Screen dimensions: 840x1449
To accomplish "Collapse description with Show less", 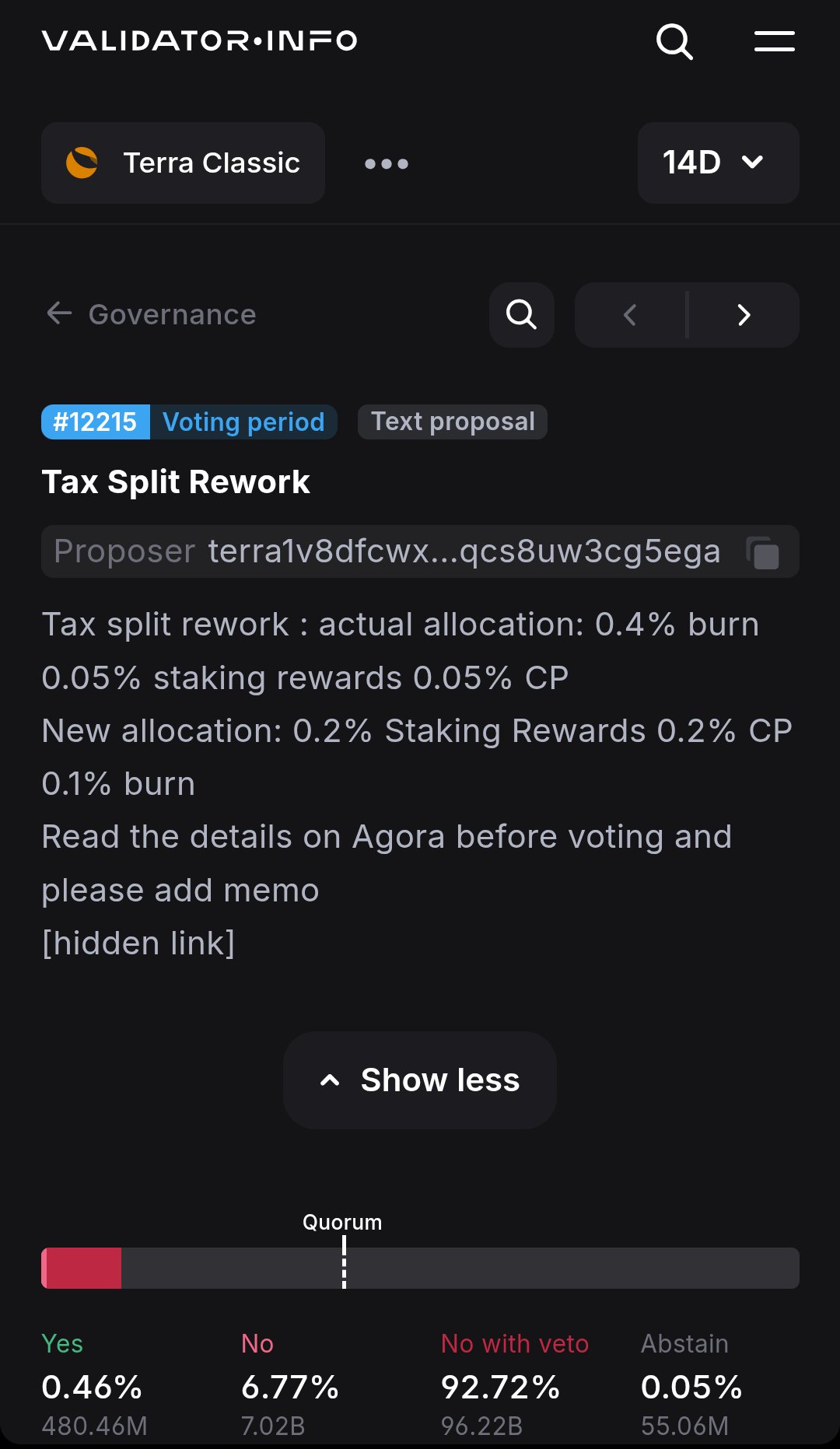I will coord(420,1080).
